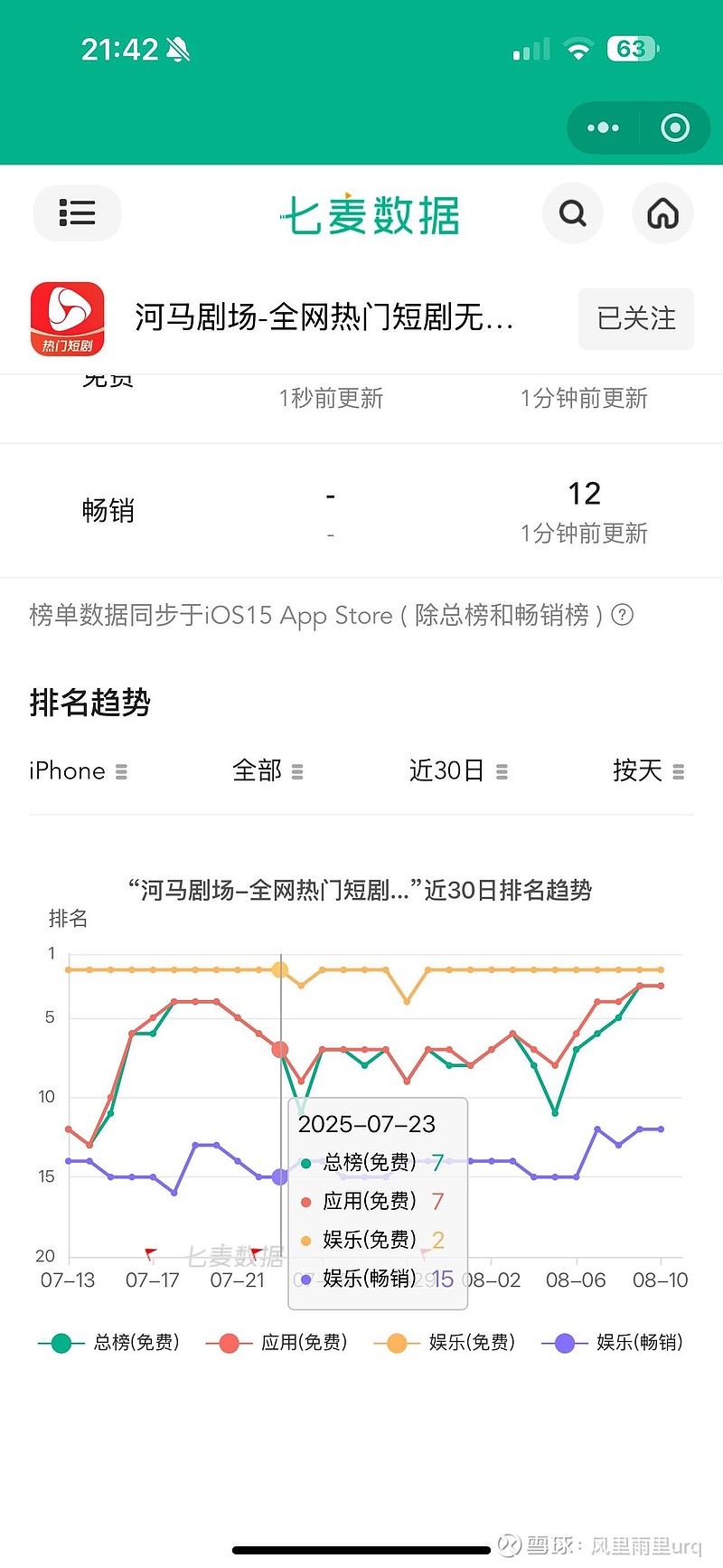Open the 河马剧场 app icon

coord(68,318)
